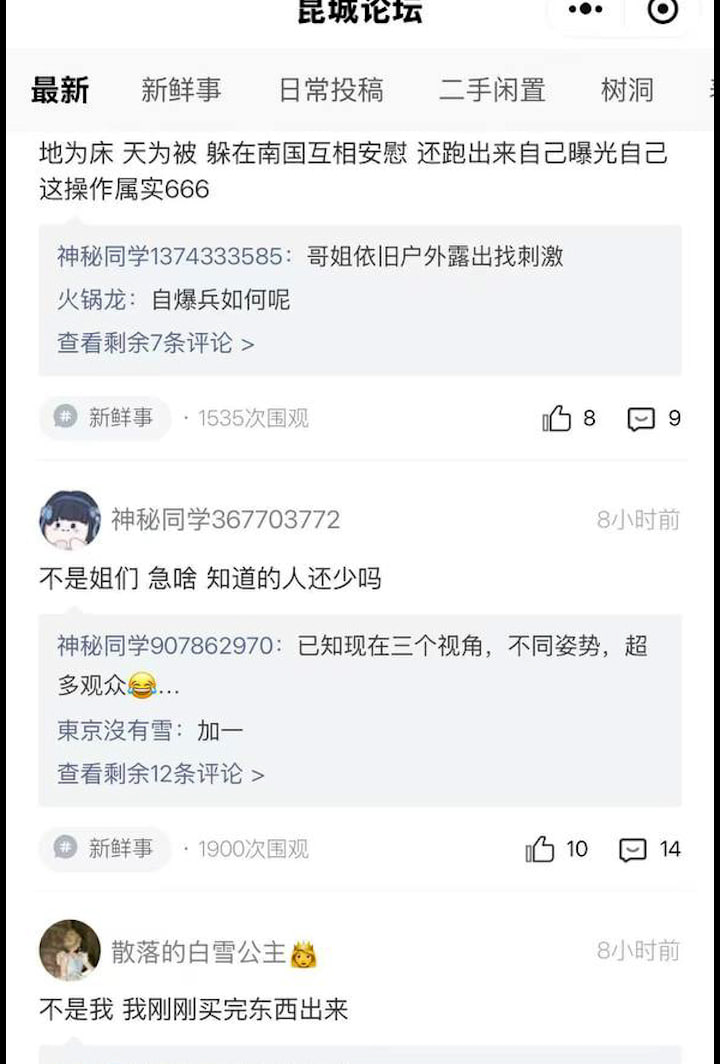
Task: Expand 查看剩余7条评论
Action: [155, 343]
